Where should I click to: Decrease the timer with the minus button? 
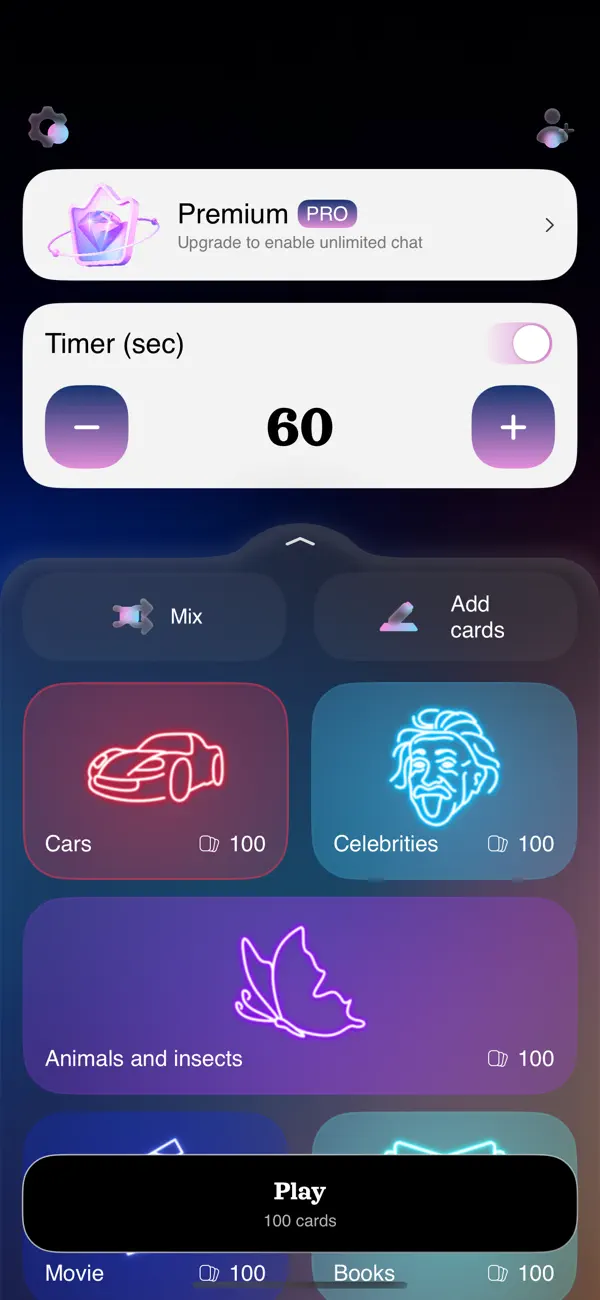click(87, 427)
